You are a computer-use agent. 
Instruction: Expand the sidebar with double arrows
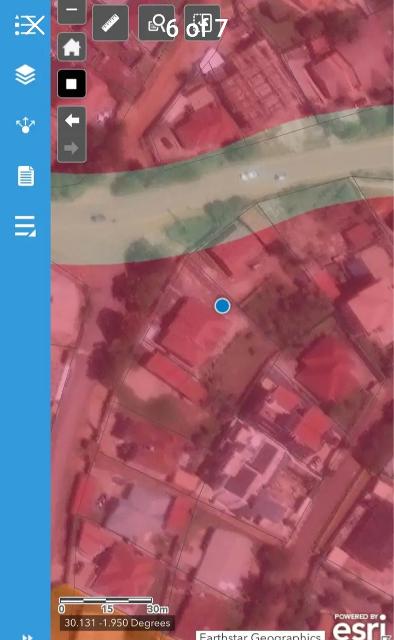coord(27,636)
